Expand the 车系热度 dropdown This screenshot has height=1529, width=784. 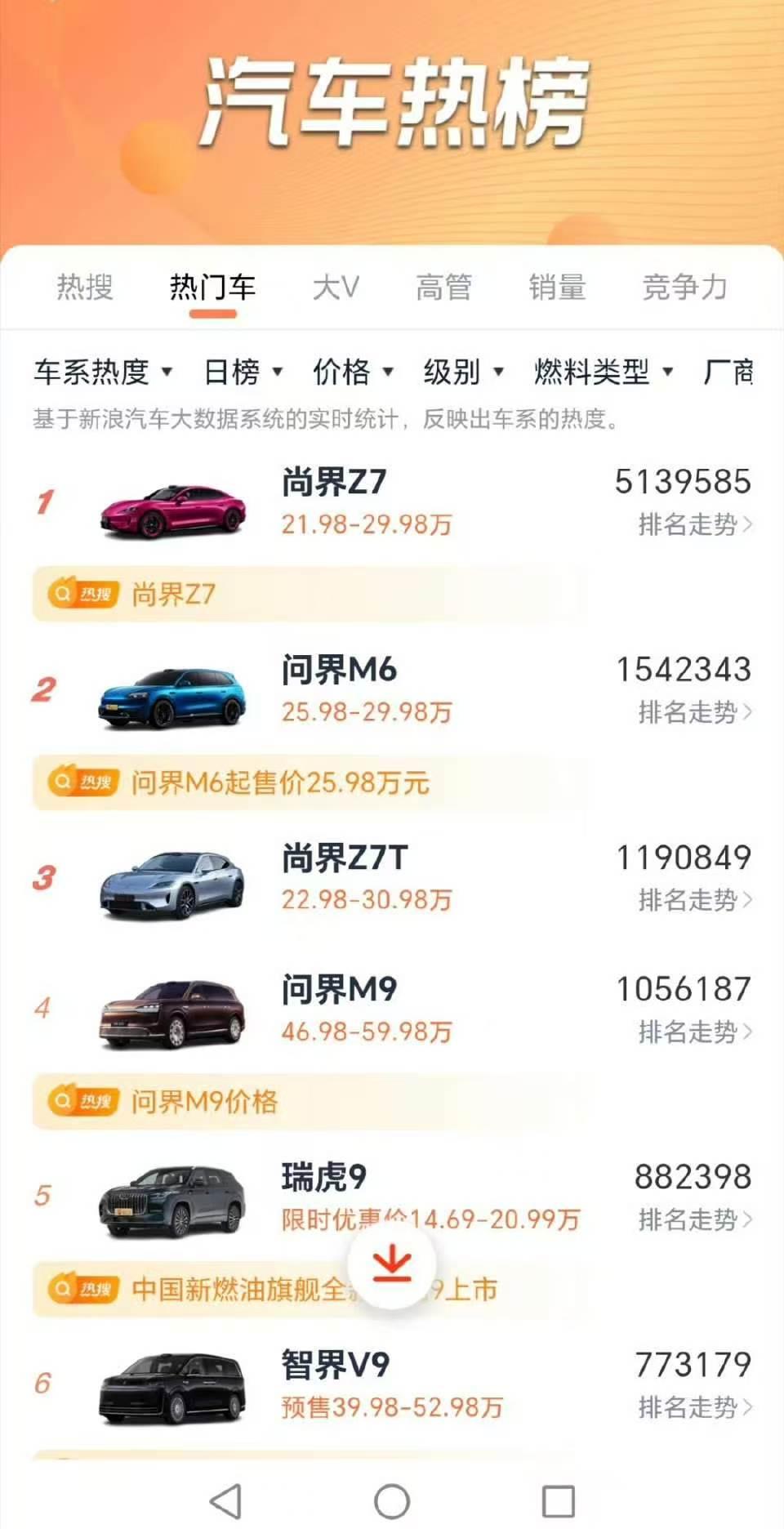(103, 372)
